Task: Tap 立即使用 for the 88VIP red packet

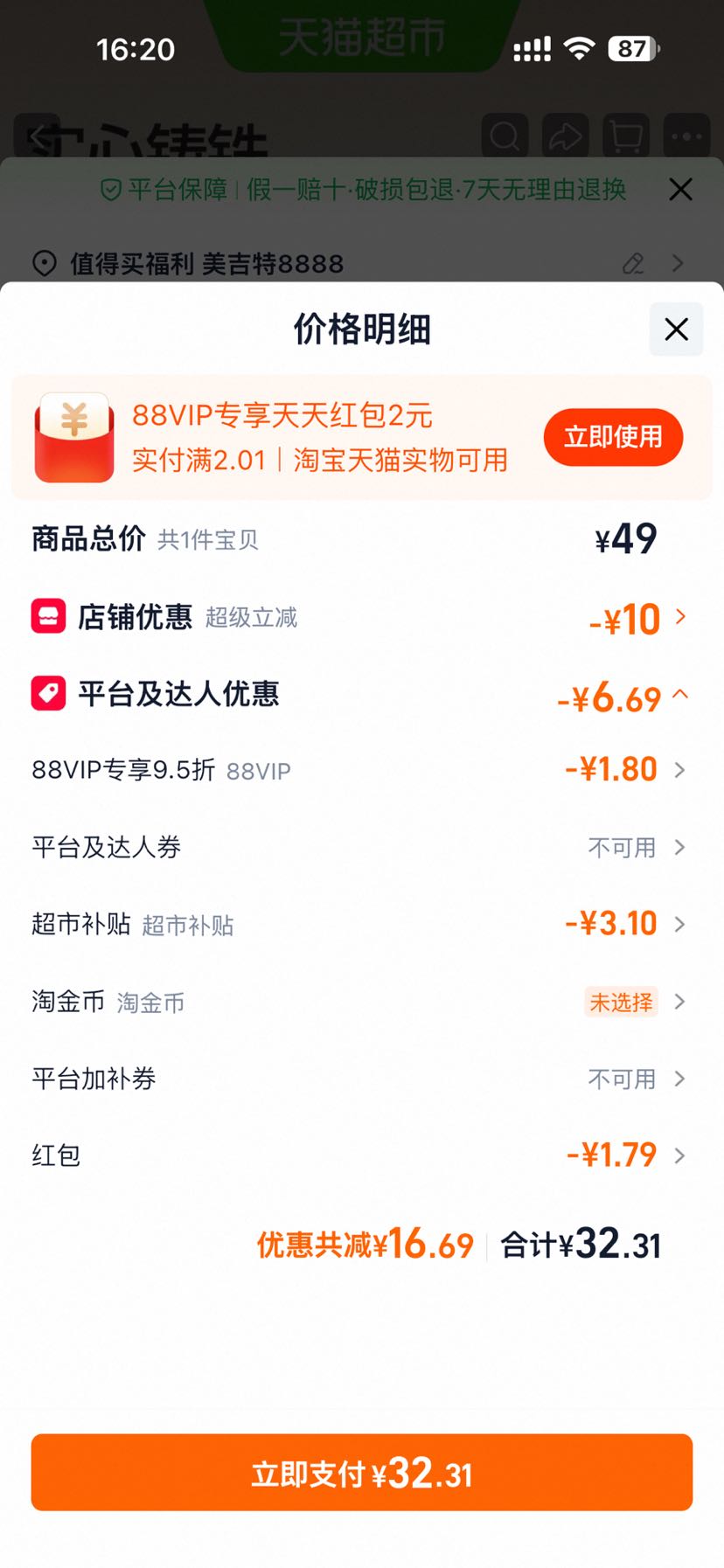Action: coord(613,436)
